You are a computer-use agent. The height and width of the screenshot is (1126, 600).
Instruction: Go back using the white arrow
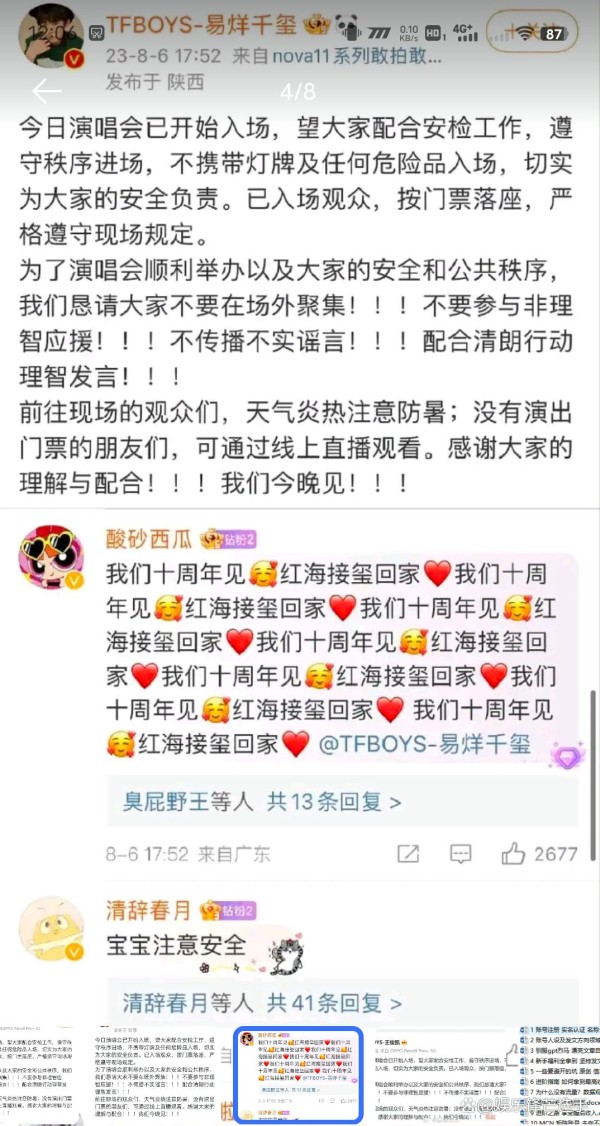[x=47, y=92]
